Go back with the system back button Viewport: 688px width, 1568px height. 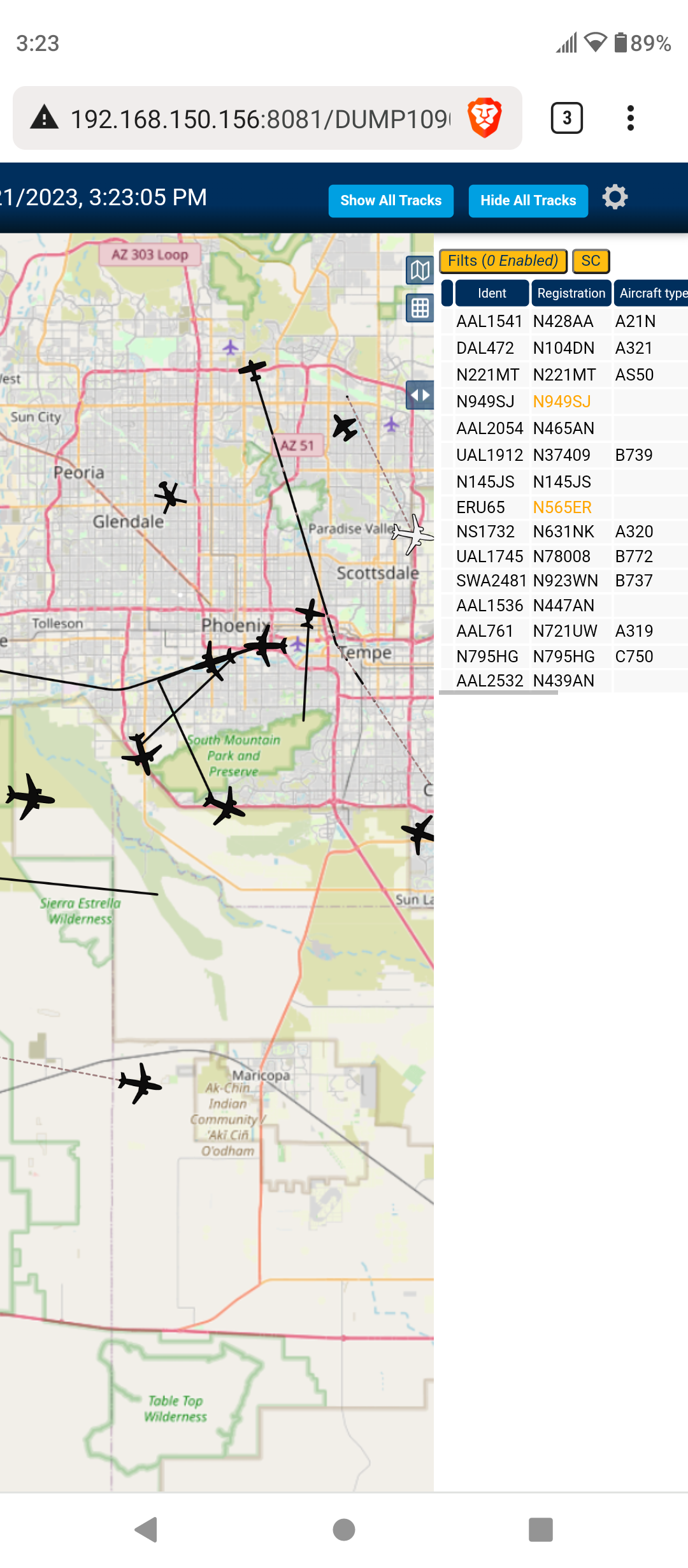coord(147,1529)
